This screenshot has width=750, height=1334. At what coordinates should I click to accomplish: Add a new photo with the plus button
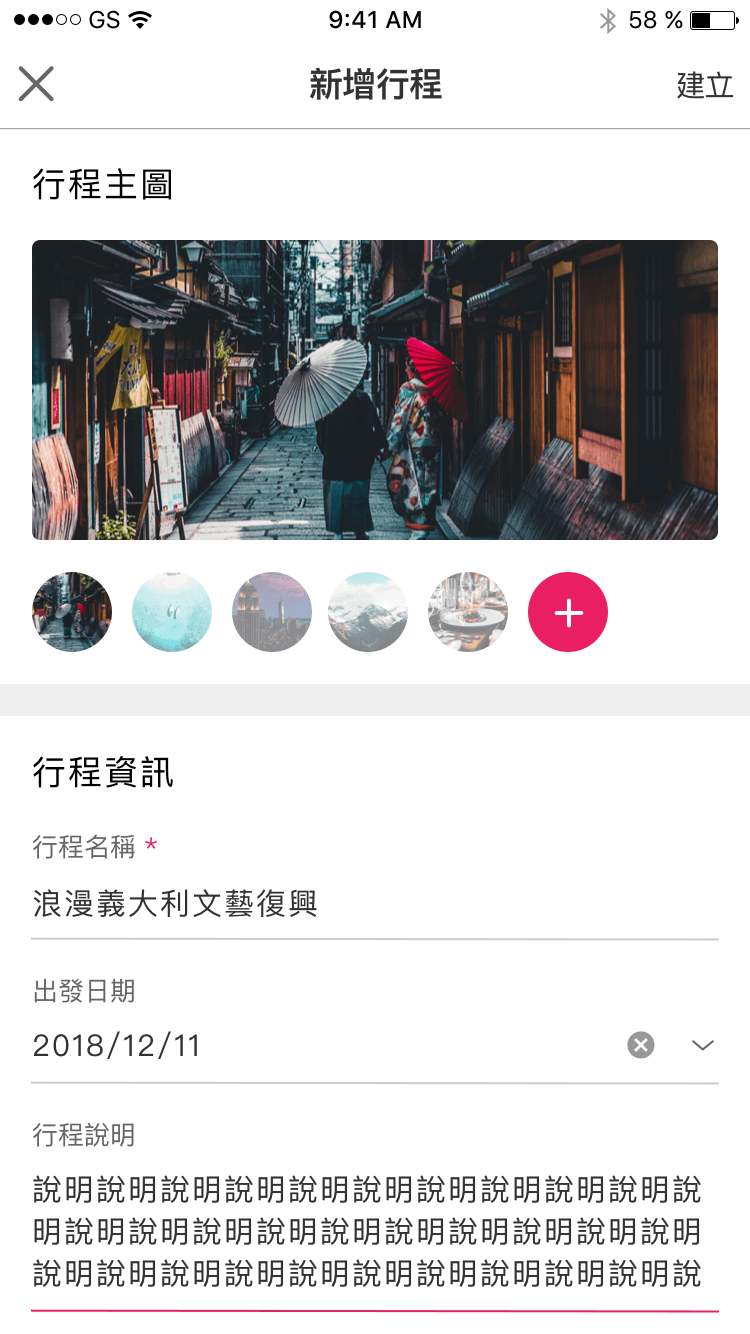point(568,612)
